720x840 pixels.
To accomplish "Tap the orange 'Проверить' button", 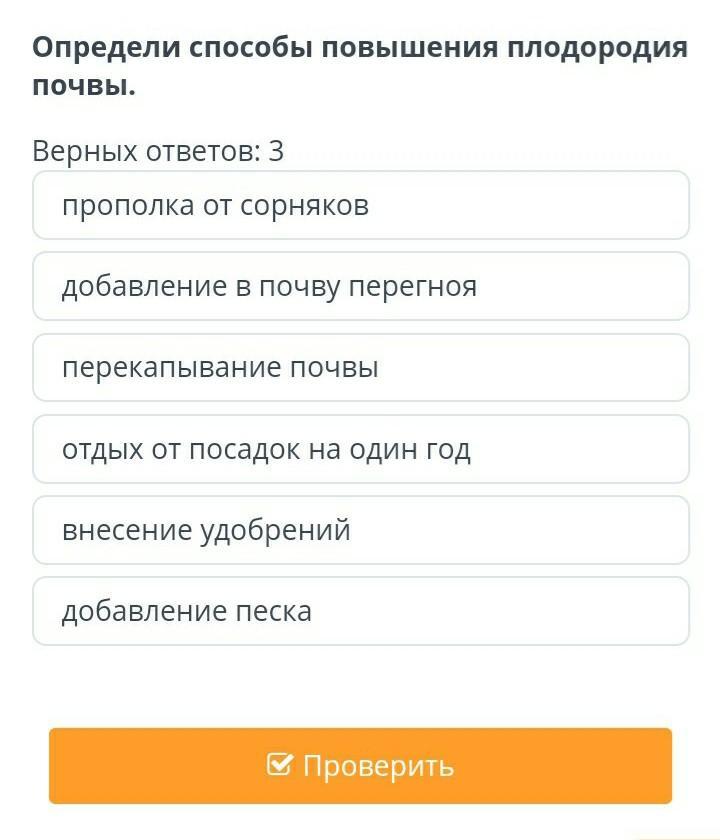I will click(360, 766).
